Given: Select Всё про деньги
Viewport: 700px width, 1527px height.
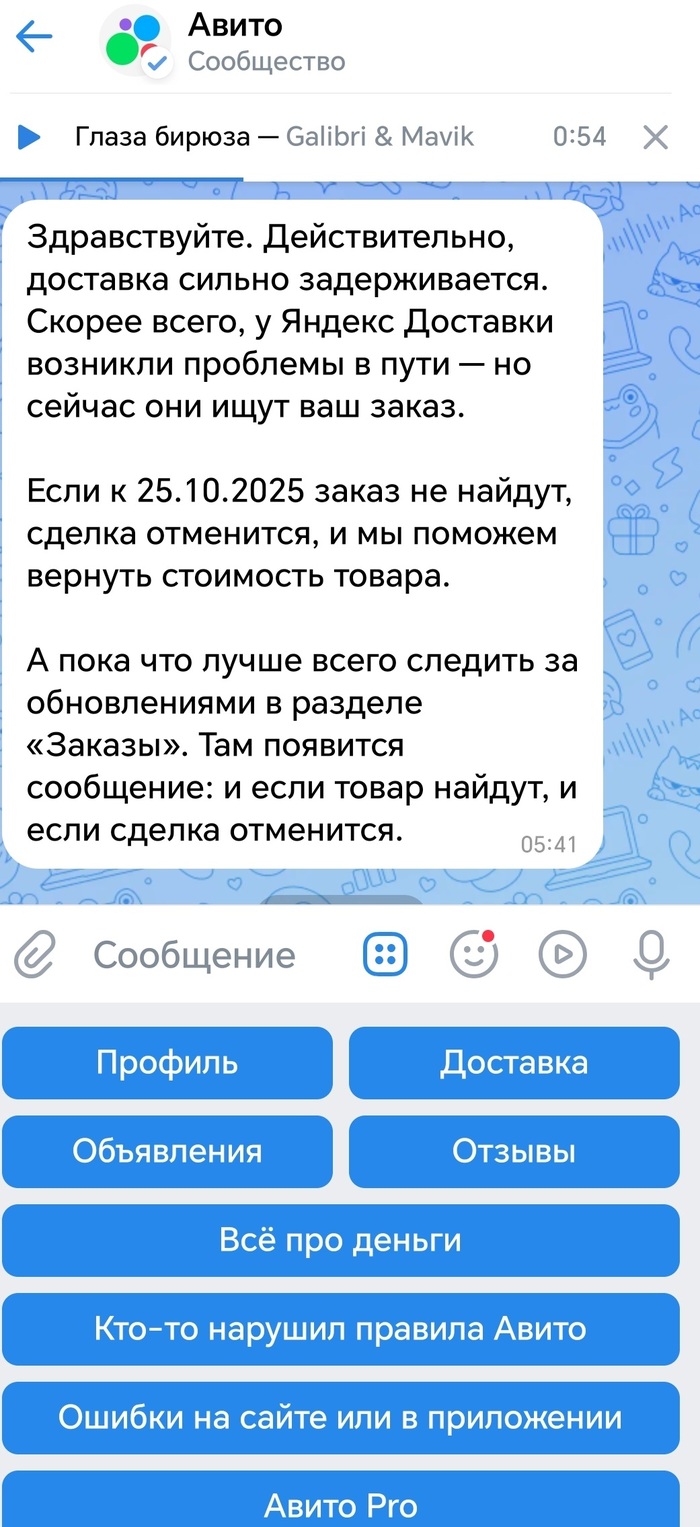Looking at the screenshot, I should [340, 1240].
